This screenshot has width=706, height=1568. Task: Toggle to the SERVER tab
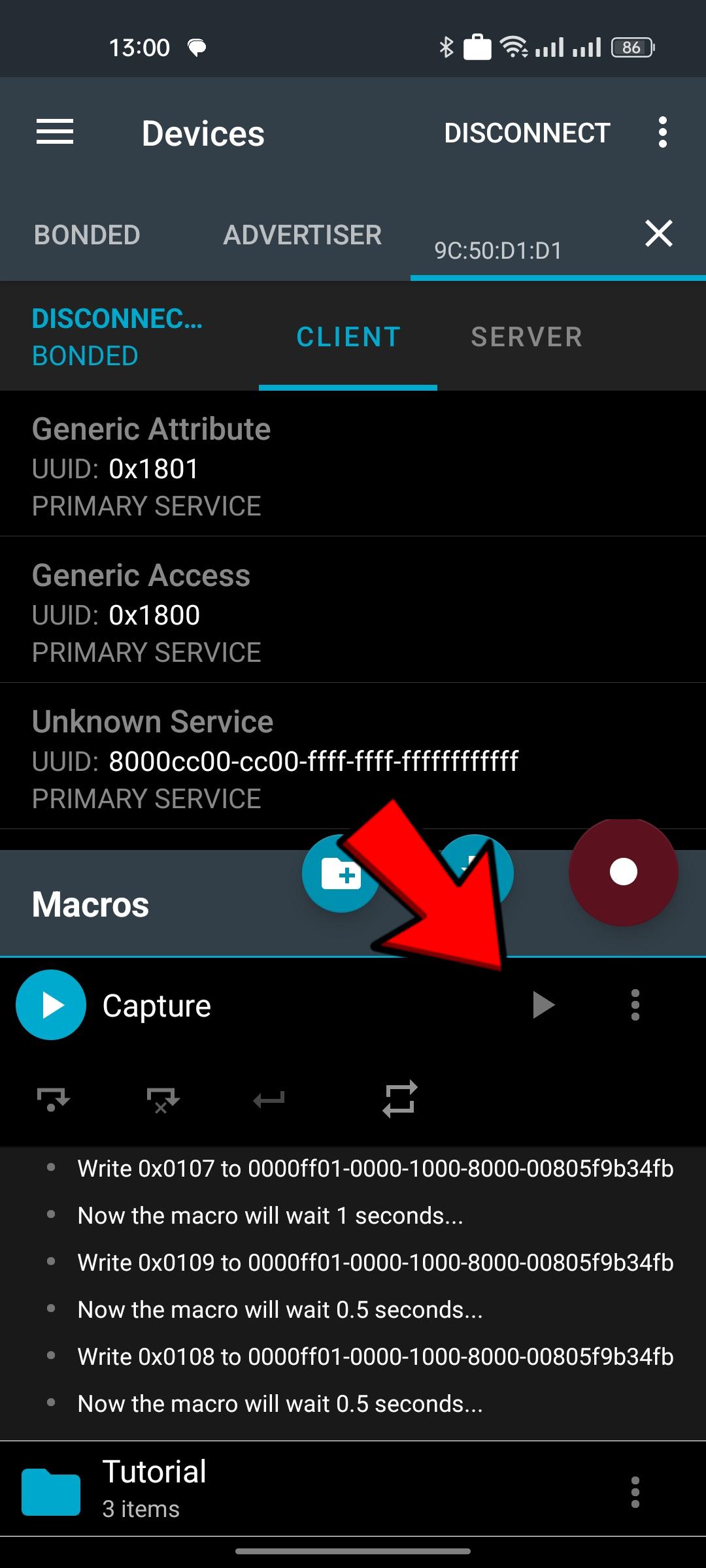click(x=526, y=336)
